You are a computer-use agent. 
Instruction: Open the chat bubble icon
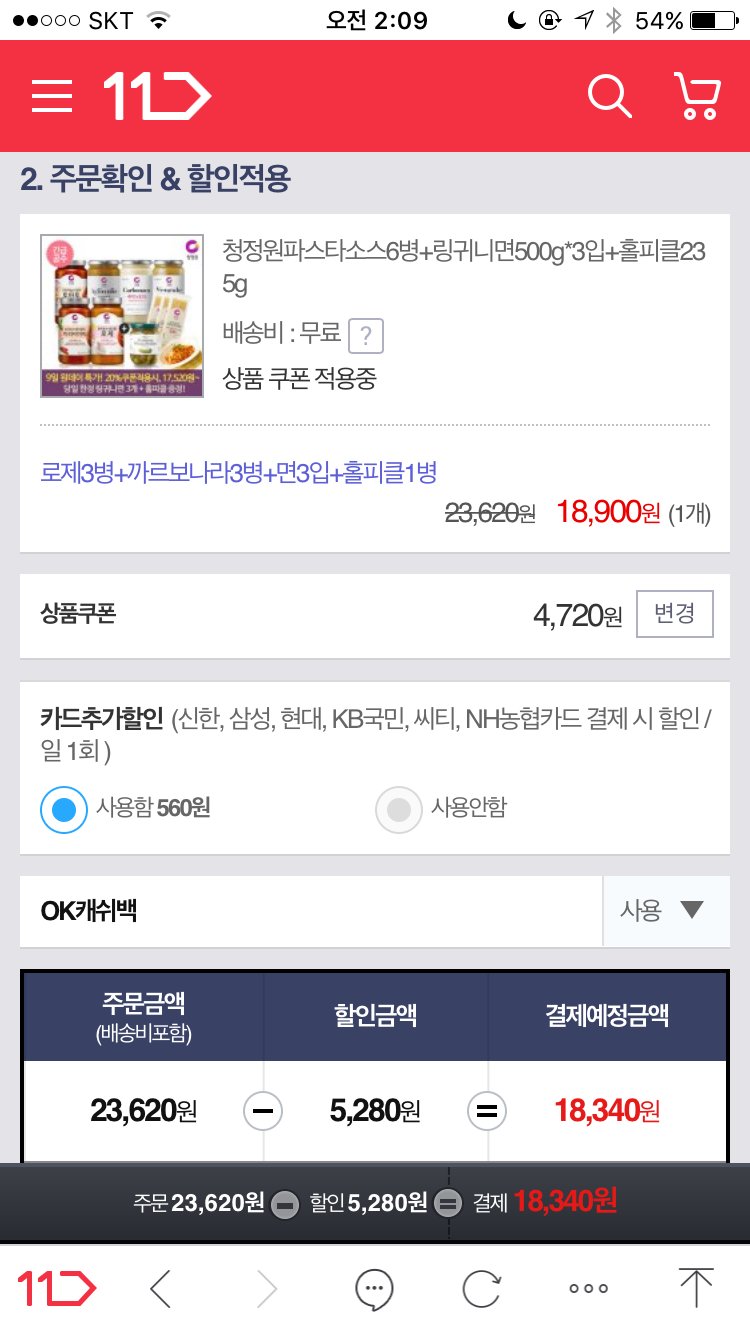click(x=374, y=1288)
